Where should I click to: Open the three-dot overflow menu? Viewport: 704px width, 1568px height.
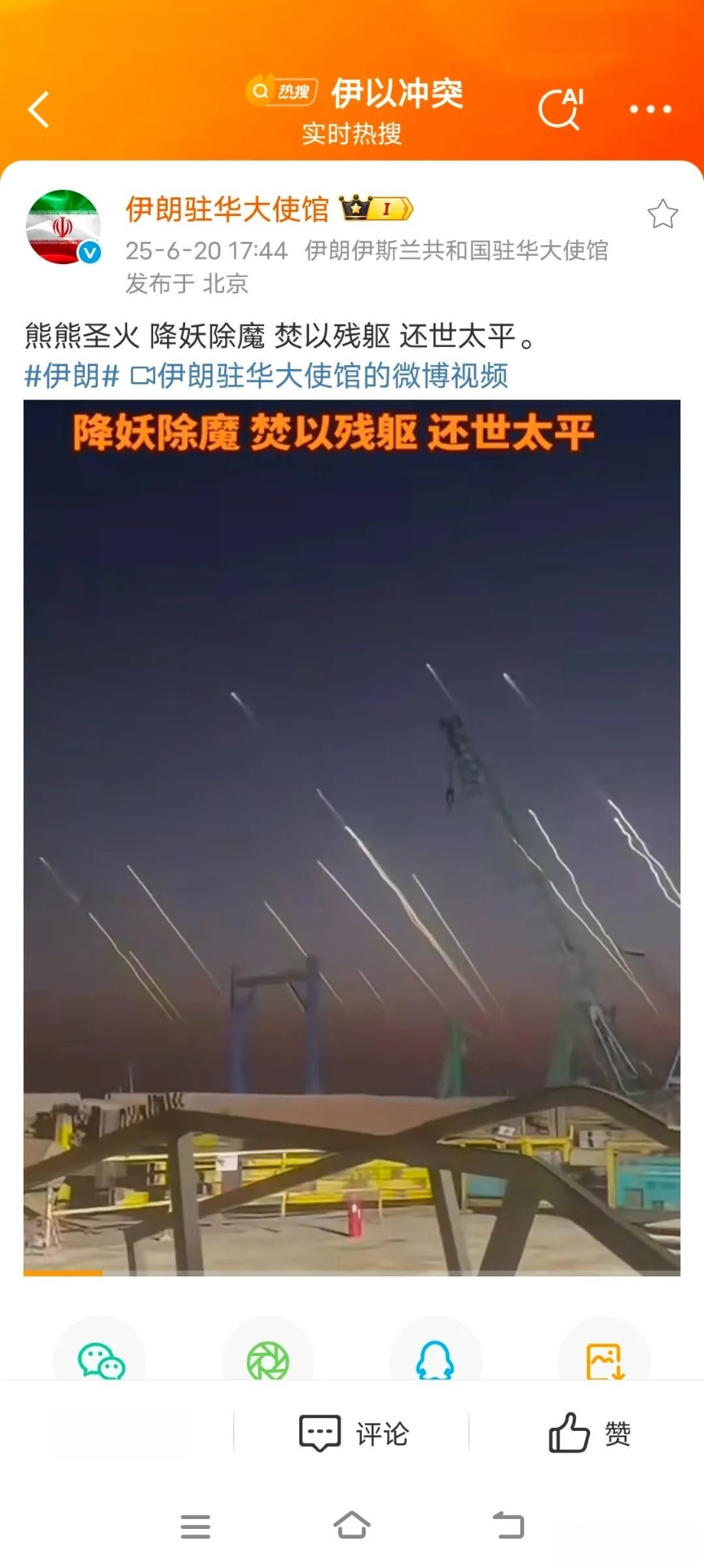(x=650, y=109)
